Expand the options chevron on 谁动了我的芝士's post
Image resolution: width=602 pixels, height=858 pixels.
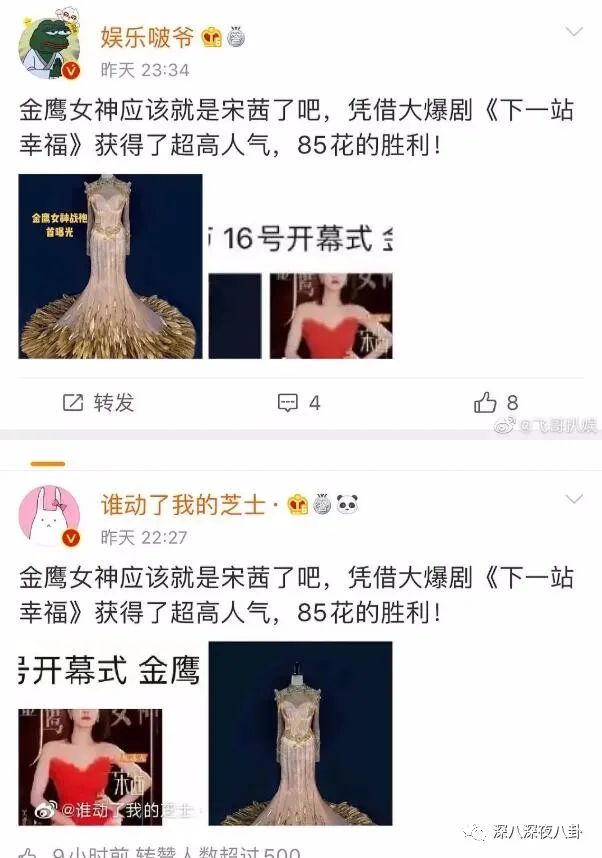tap(574, 499)
